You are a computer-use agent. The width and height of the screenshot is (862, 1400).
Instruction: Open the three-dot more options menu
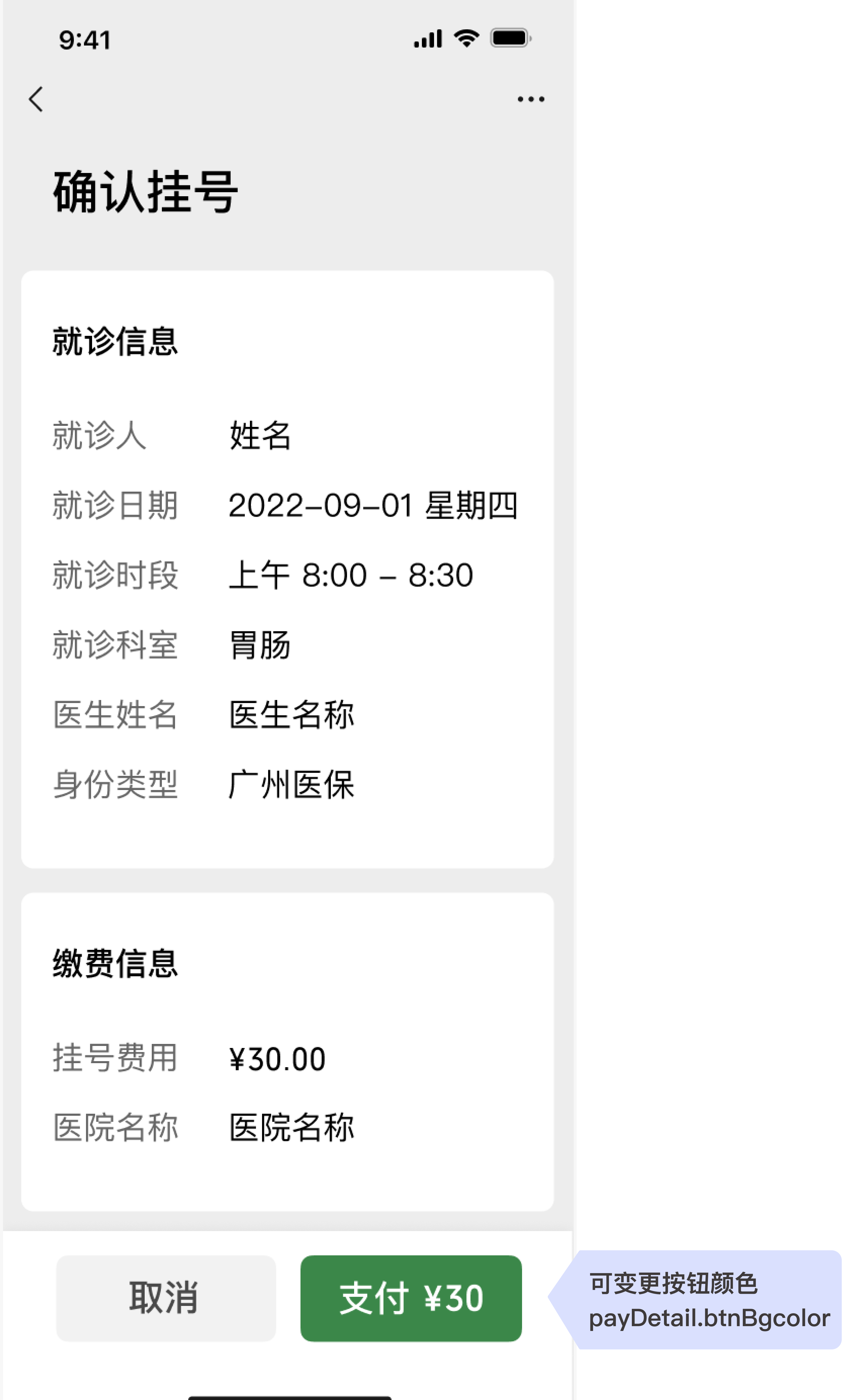click(x=530, y=99)
